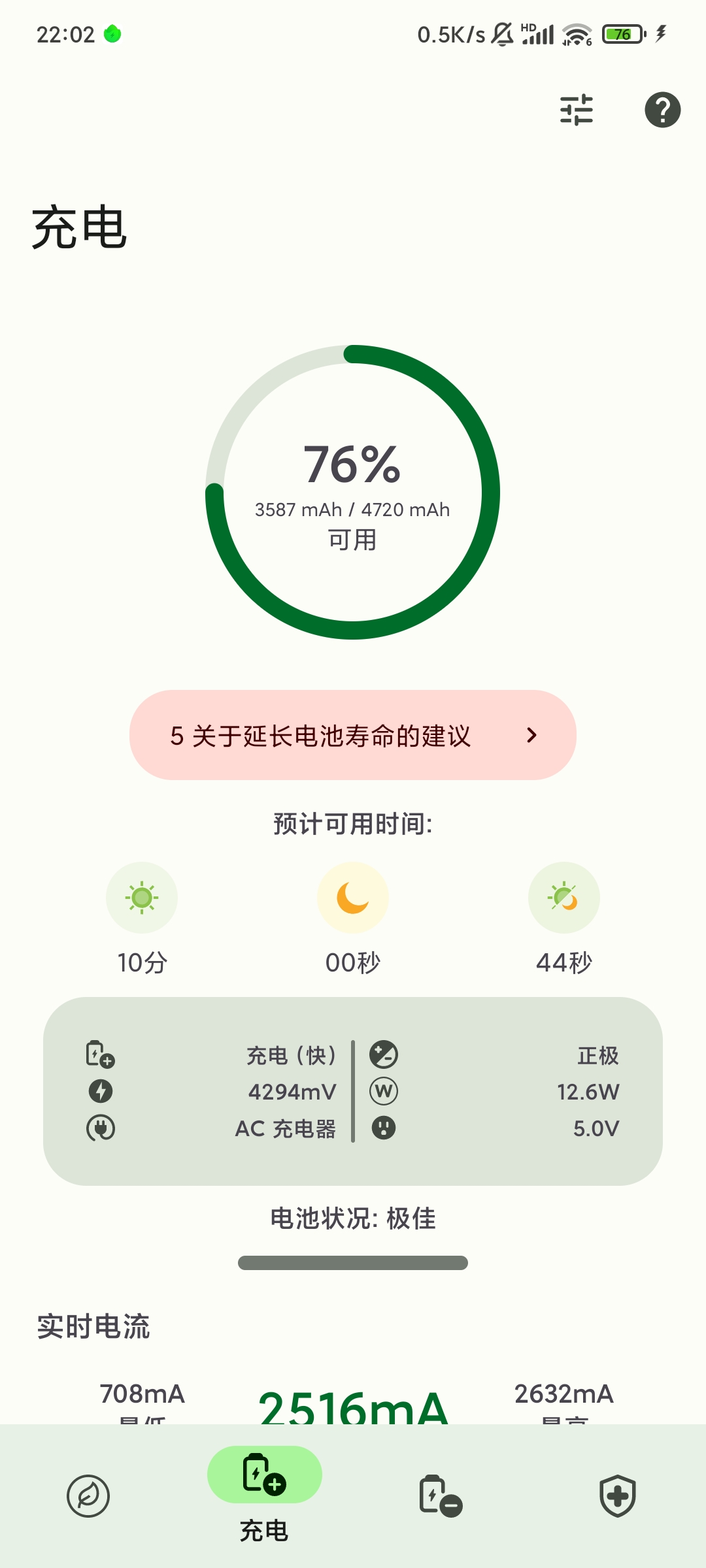Tap the 76% battery level ring
706x1568 pixels.
(x=353, y=492)
